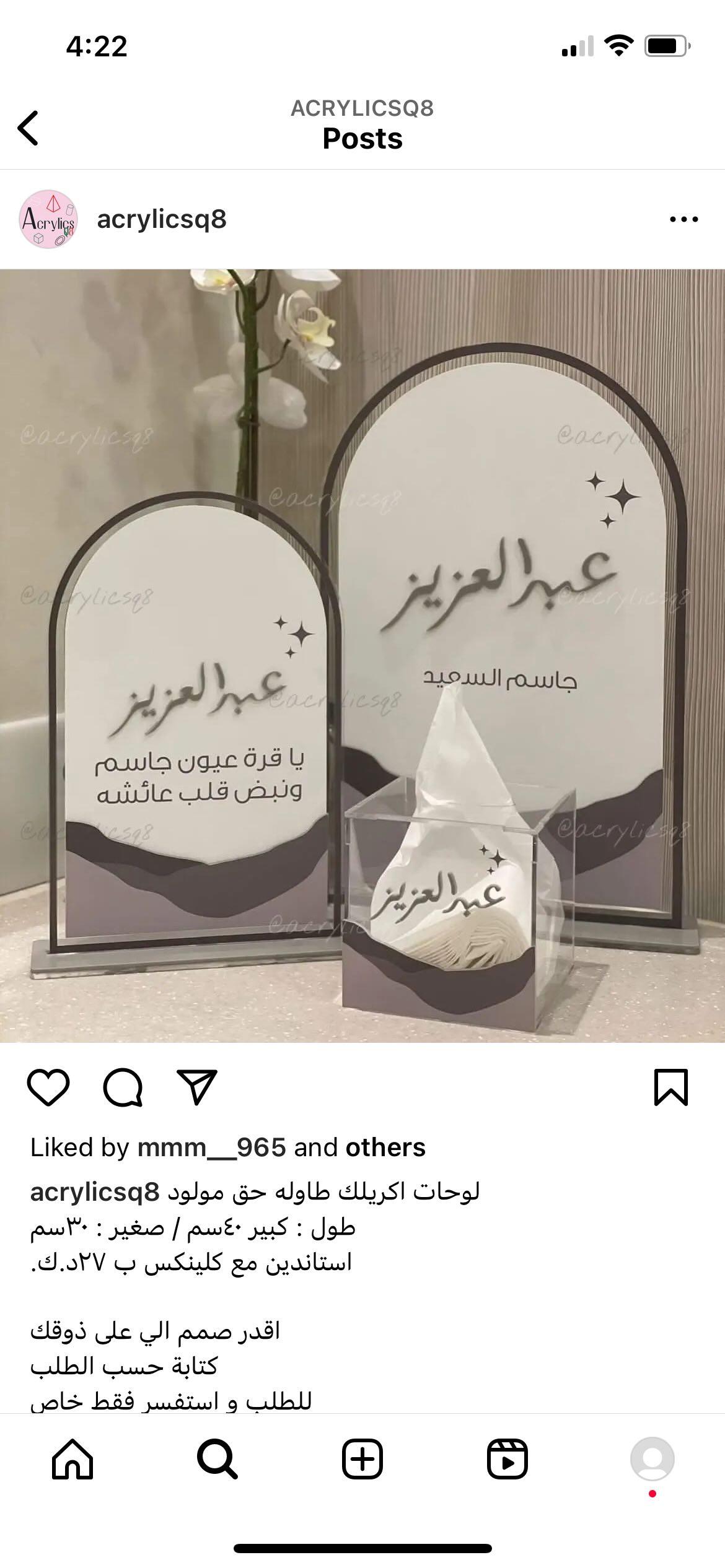Share the post via paper plane icon

click(197, 1087)
